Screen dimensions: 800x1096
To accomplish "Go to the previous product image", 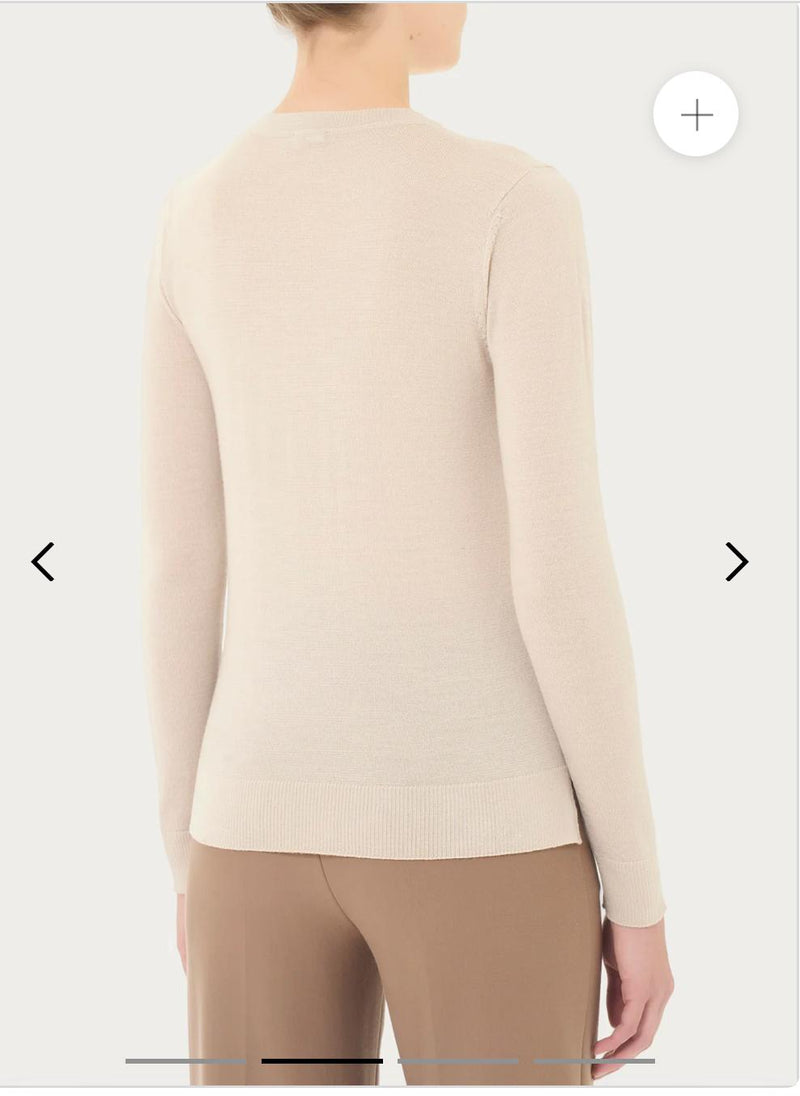I will coord(42,562).
